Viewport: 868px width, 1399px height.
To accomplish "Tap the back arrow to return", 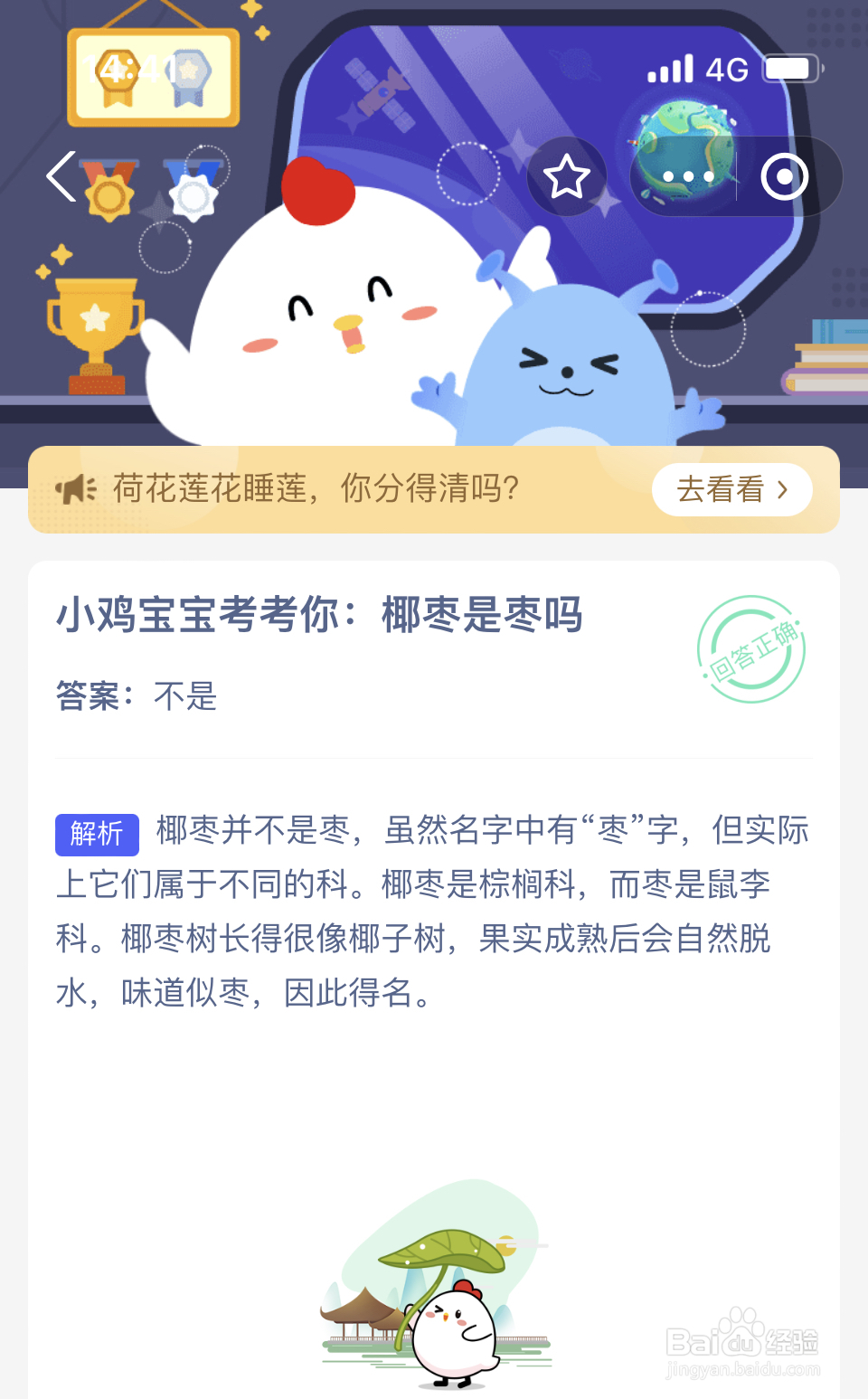I will pyautogui.click(x=60, y=176).
